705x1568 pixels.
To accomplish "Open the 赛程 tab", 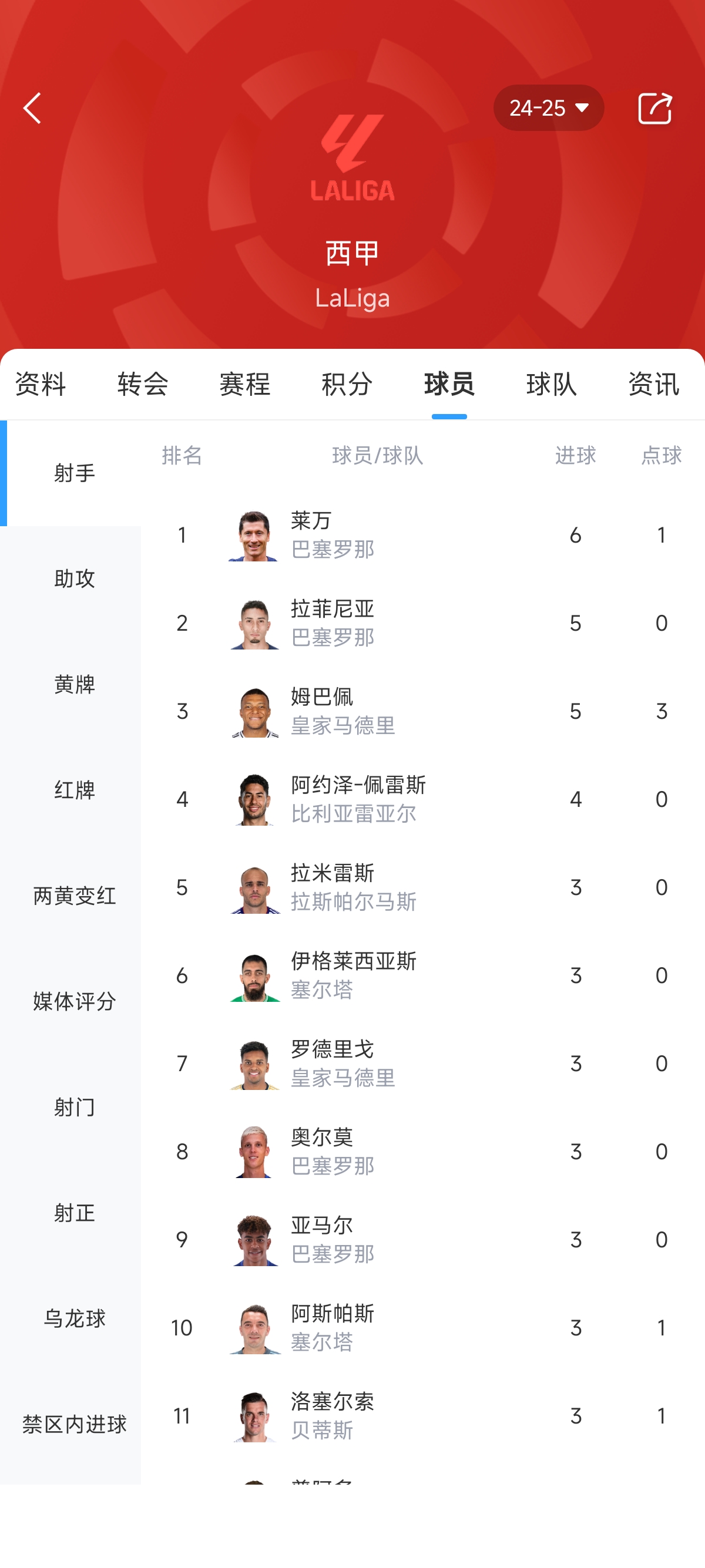I will (x=245, y=384).
